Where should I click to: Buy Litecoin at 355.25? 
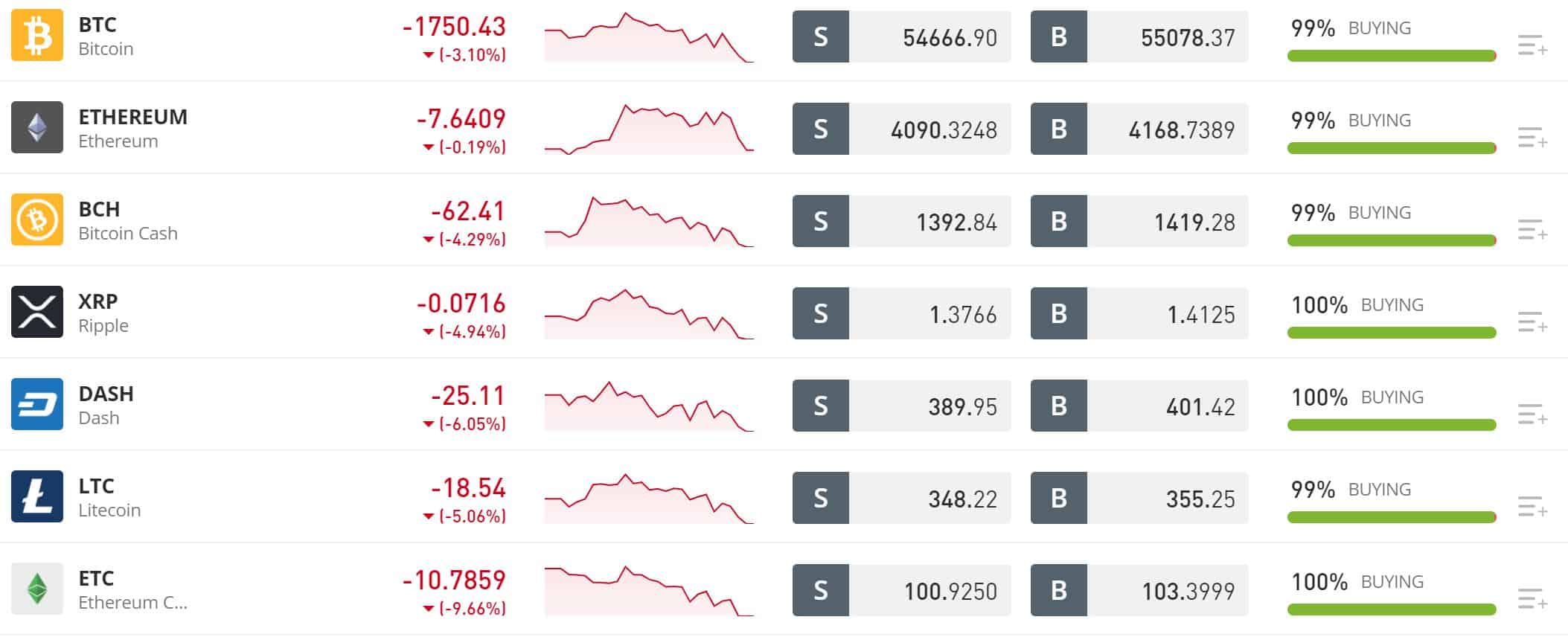click(1139, 498)
